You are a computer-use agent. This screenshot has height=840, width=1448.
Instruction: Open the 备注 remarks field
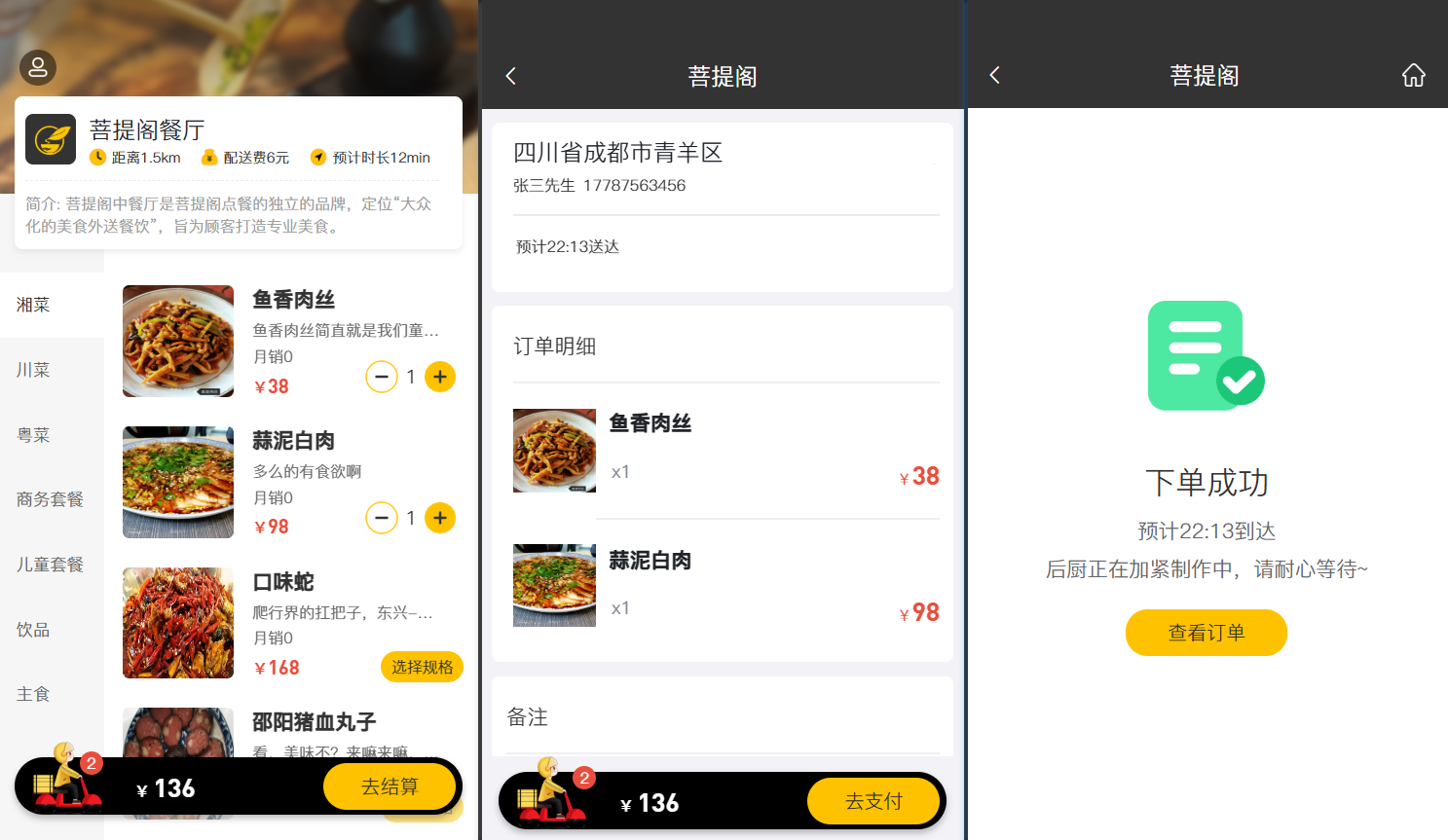point(722,717)
